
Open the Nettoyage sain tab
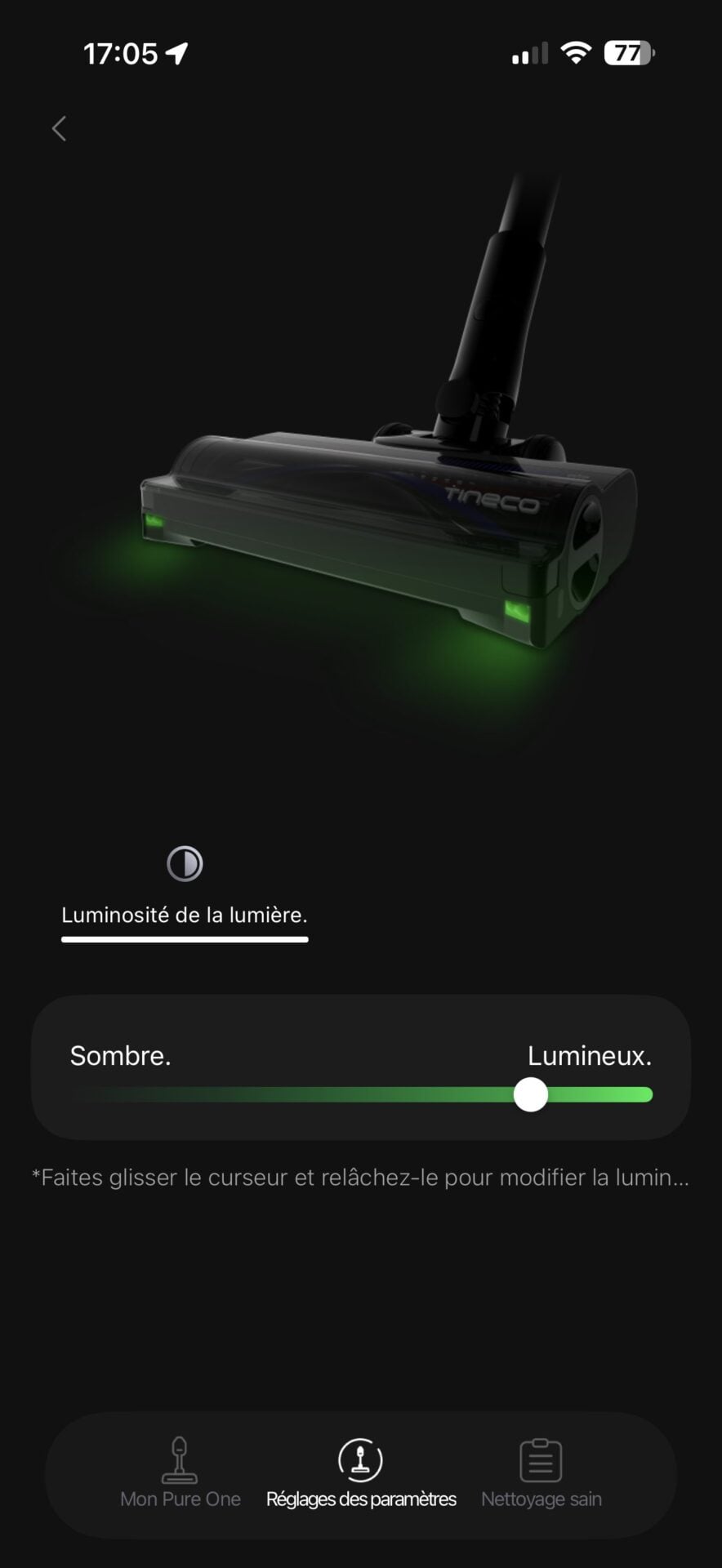(541, 1473)
